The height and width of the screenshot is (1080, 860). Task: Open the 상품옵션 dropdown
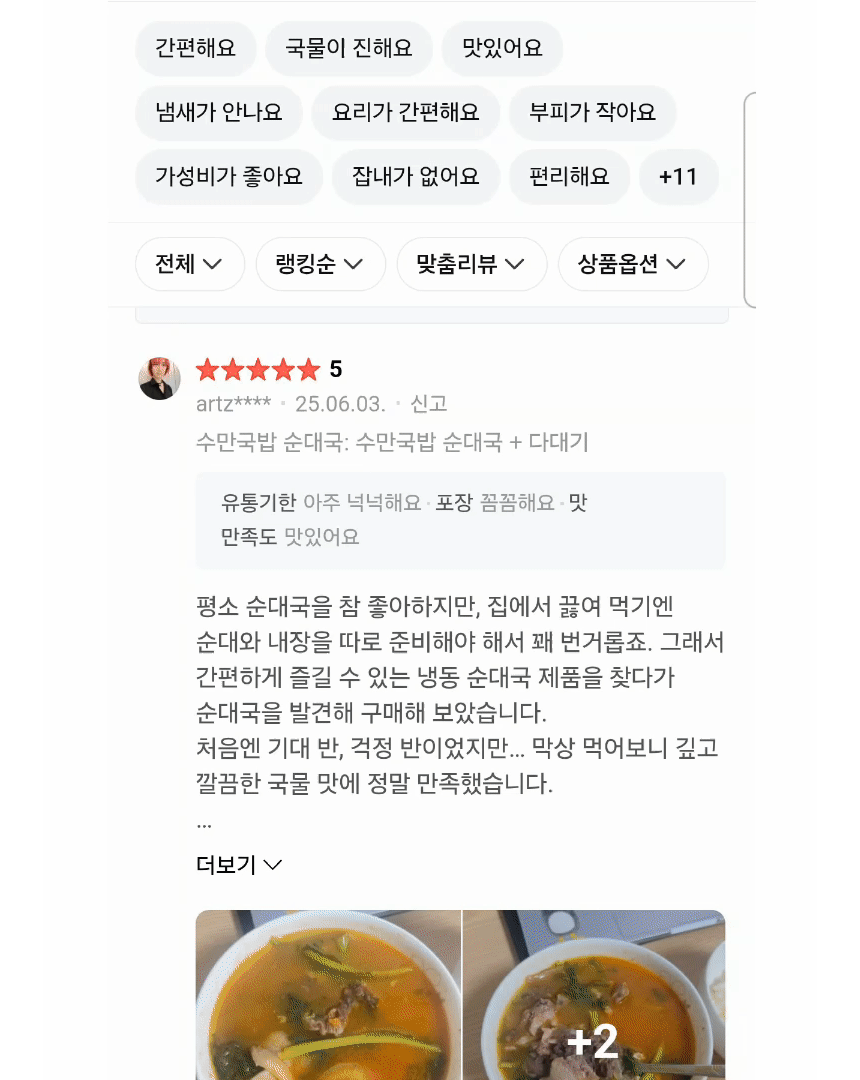point(633,264)
